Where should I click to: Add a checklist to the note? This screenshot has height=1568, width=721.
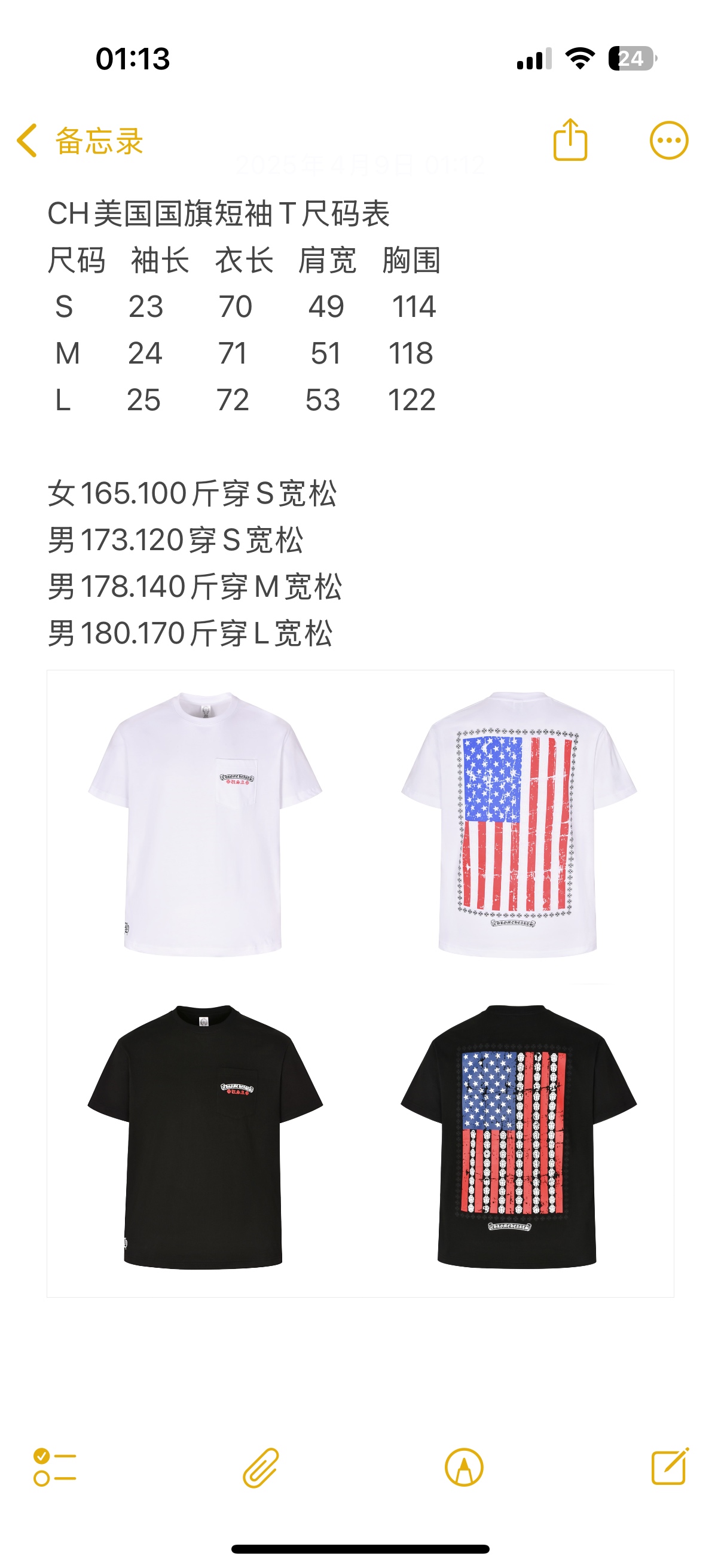click(55, 1467)
